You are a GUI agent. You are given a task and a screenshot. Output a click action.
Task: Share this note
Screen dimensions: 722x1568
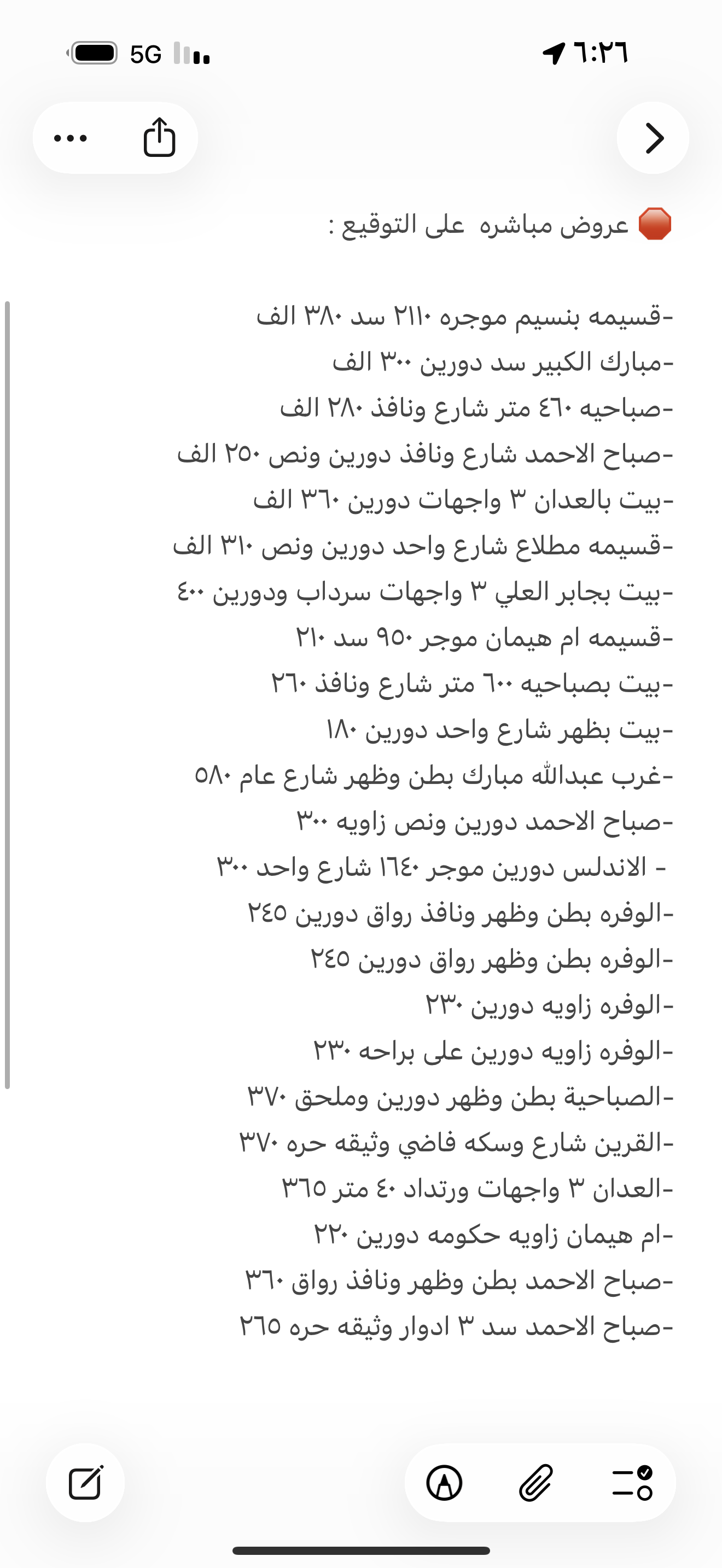pos(159,137)
